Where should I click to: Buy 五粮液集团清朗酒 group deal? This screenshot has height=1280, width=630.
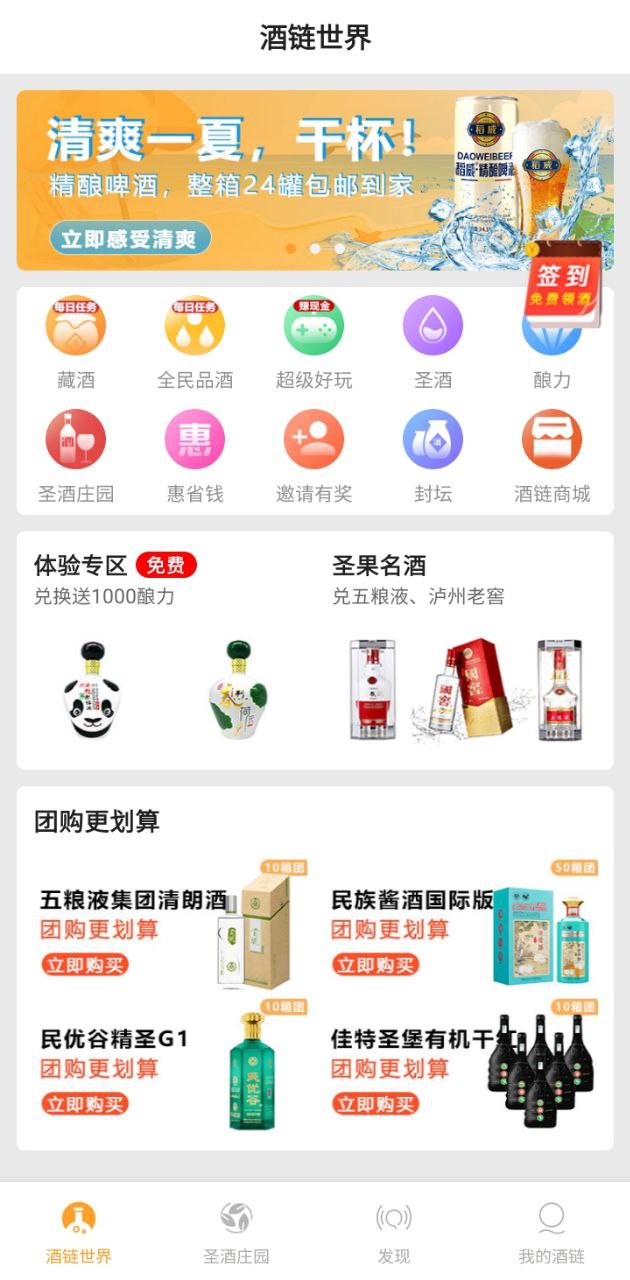click(x=85, y=965)
